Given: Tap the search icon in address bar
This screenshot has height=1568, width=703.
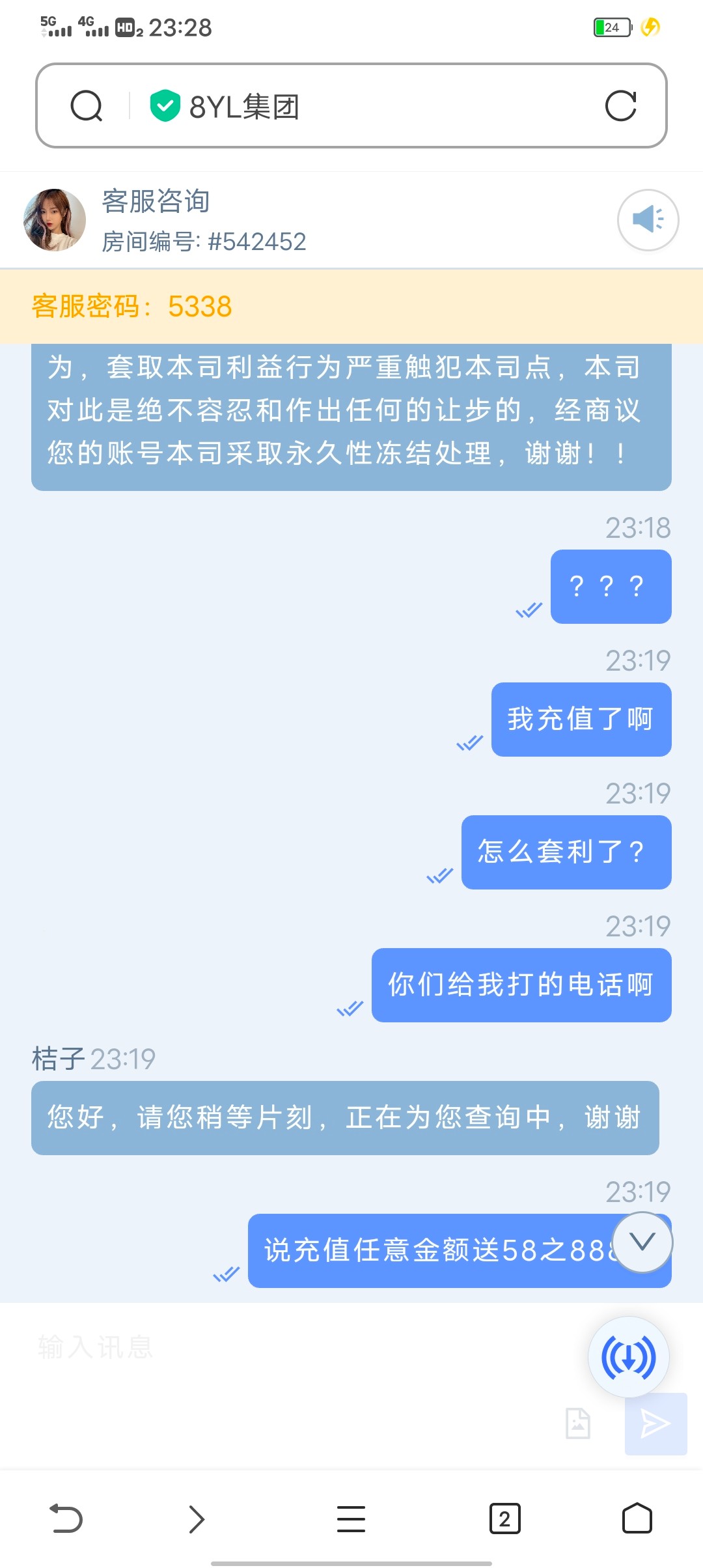Looking at the screenshot, I should [x=87, y=106].
